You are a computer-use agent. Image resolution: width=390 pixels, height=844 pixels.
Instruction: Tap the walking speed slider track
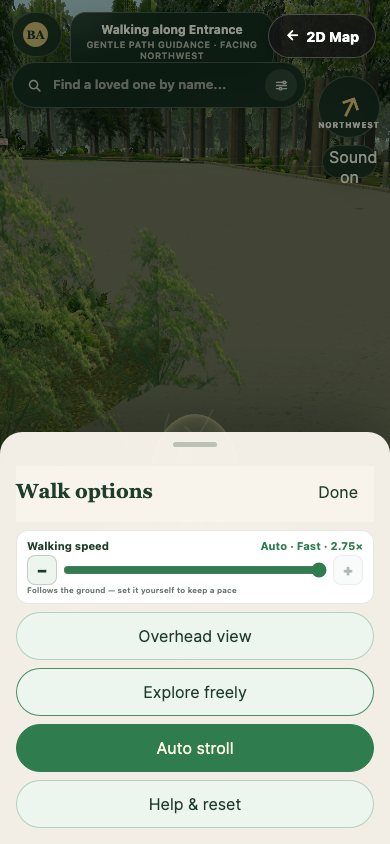(x=195, y=570)
